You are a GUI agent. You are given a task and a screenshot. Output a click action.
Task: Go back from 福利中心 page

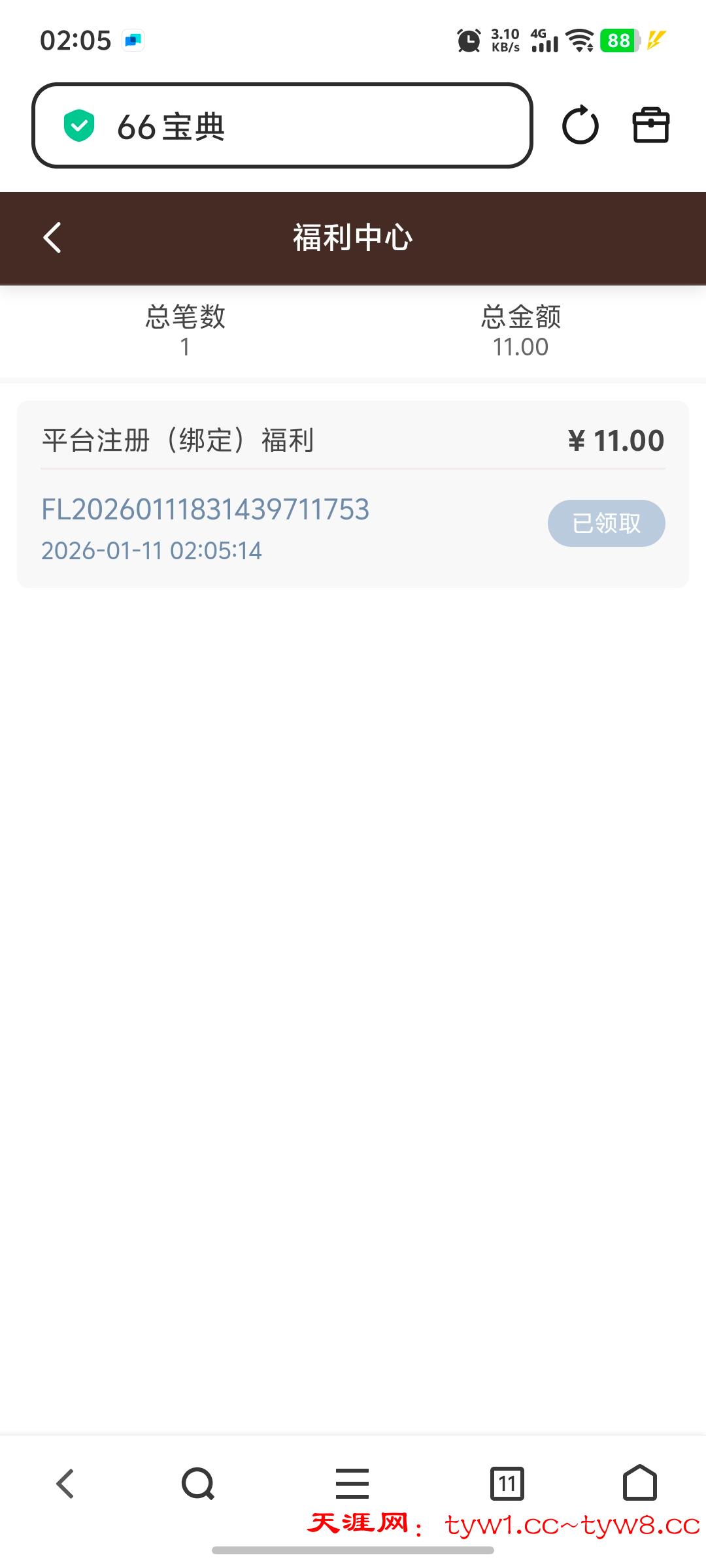click(52, 237)
